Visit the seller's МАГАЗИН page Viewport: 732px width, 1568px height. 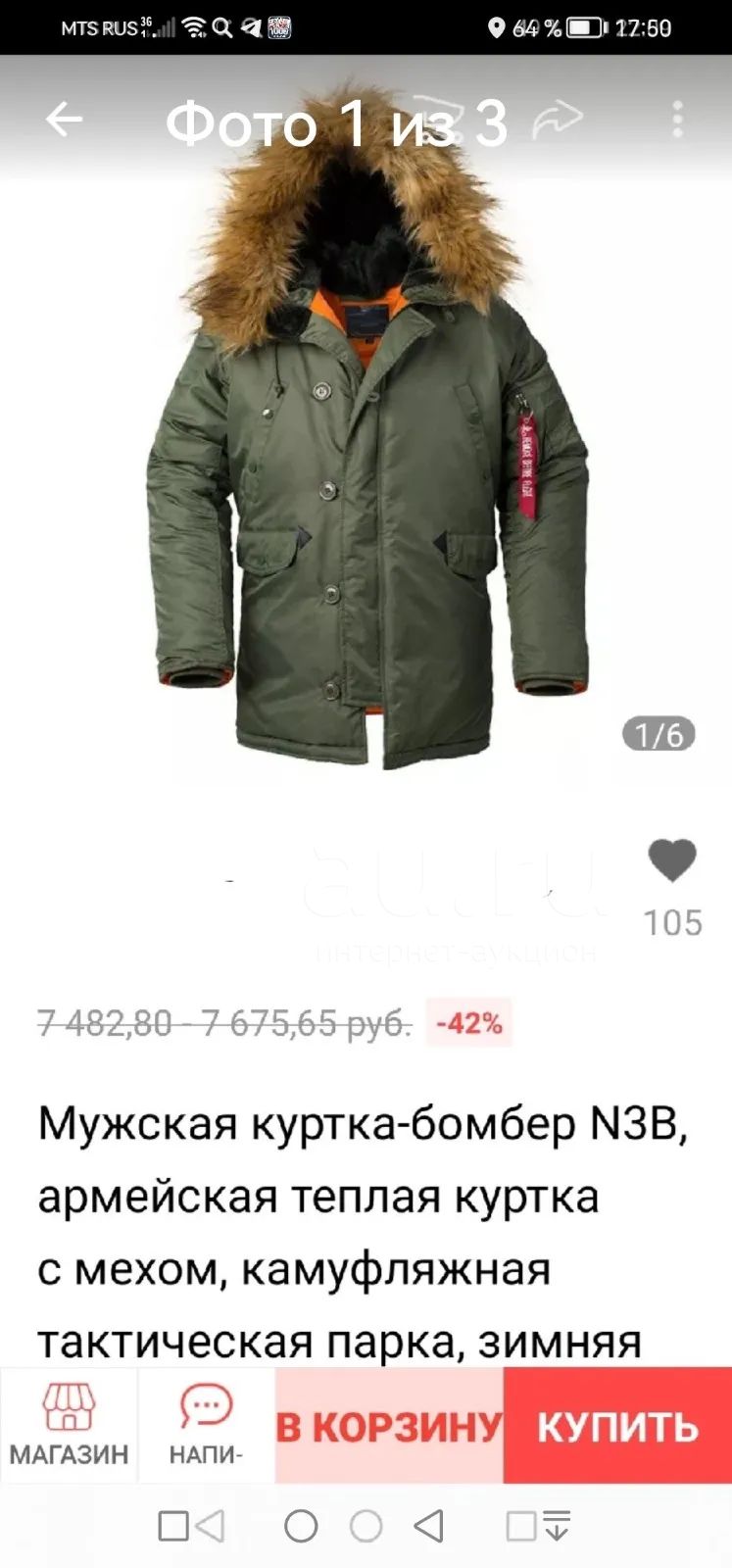point(69,1425)
